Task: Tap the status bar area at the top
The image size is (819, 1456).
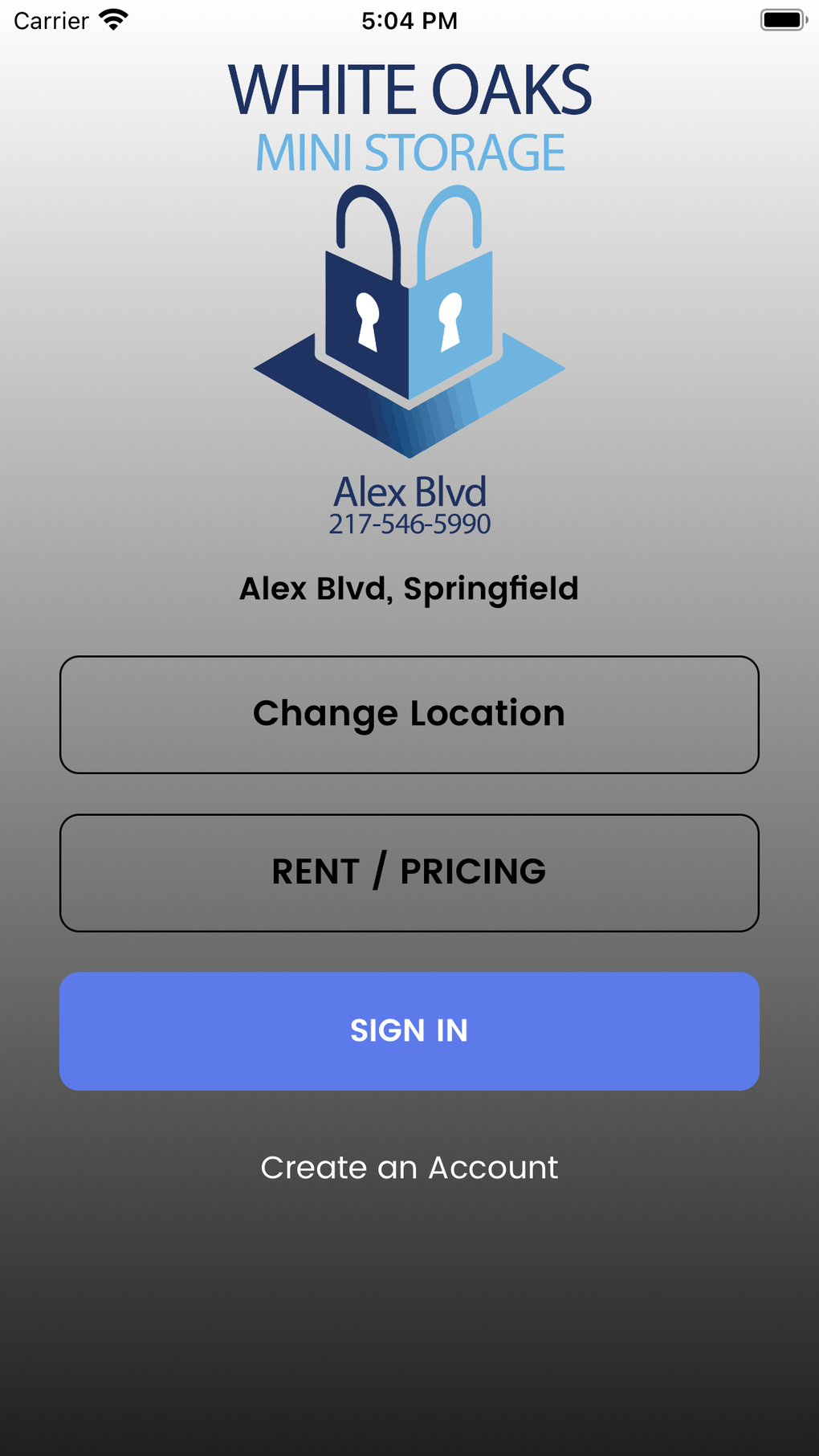Action: 409,20
